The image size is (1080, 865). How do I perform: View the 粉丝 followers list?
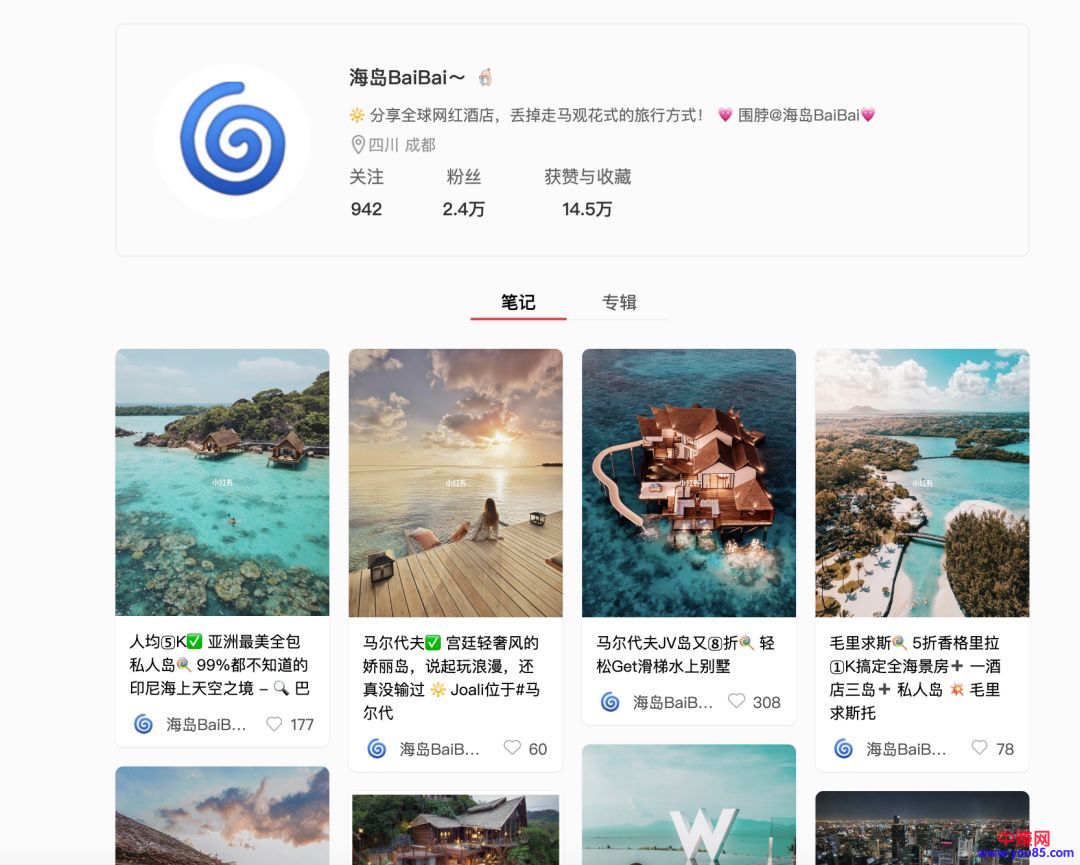coord(464,192)
